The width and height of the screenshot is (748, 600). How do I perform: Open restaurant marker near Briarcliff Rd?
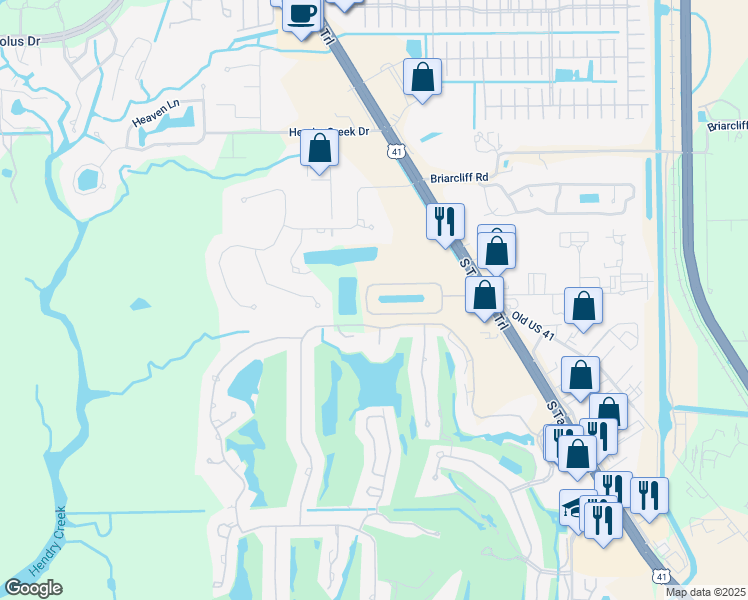pos(445,222)
